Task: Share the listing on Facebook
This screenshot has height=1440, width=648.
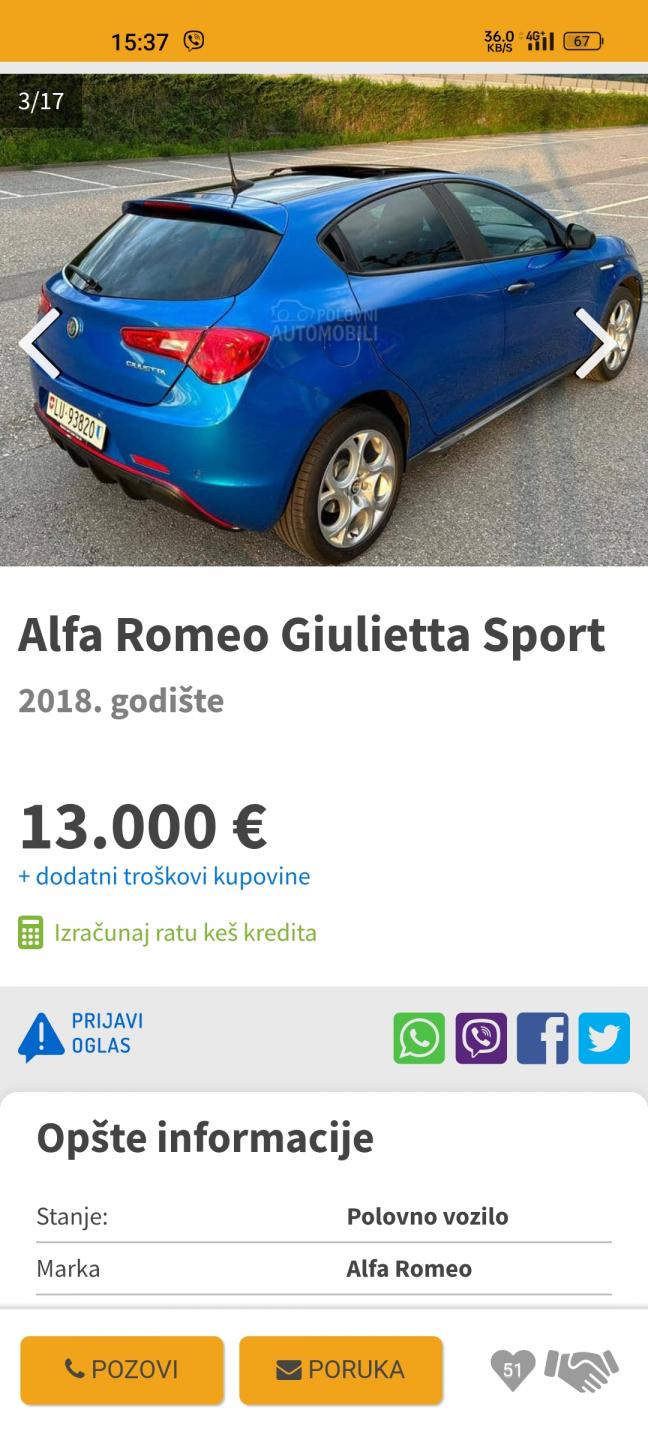Action: tap(543, 1038)
